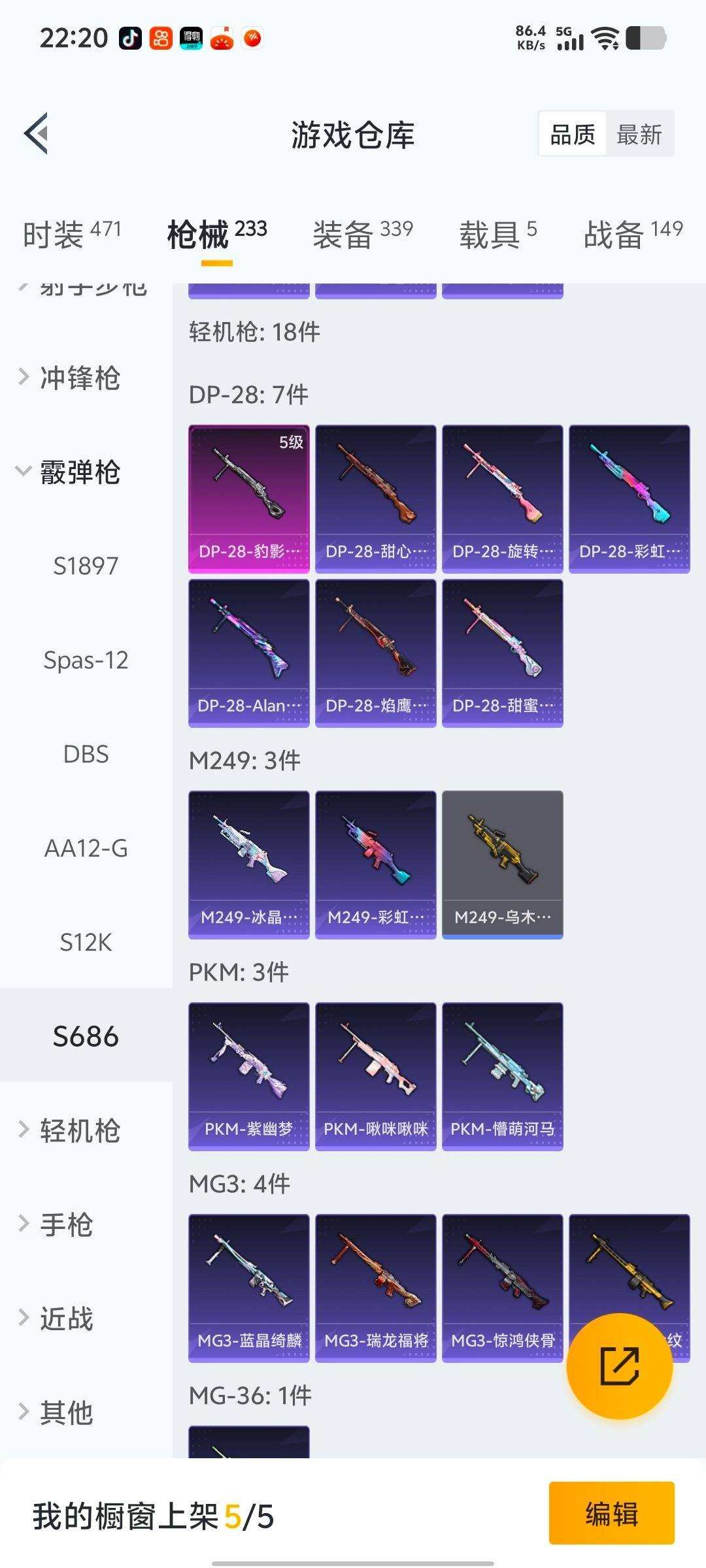Switch to the 装备 tab

362,234
